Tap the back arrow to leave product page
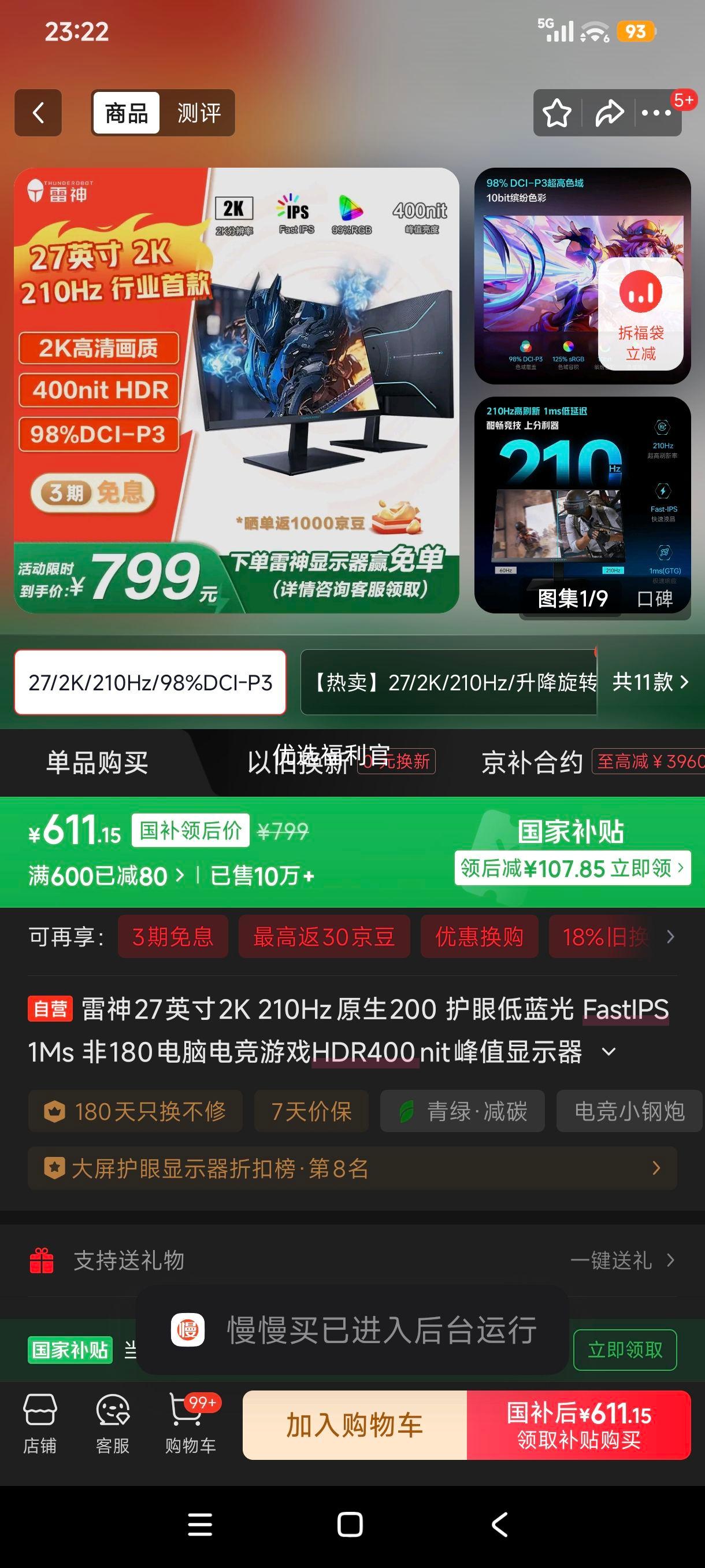Screen dimensions: 705x1568 pos(38,113)
